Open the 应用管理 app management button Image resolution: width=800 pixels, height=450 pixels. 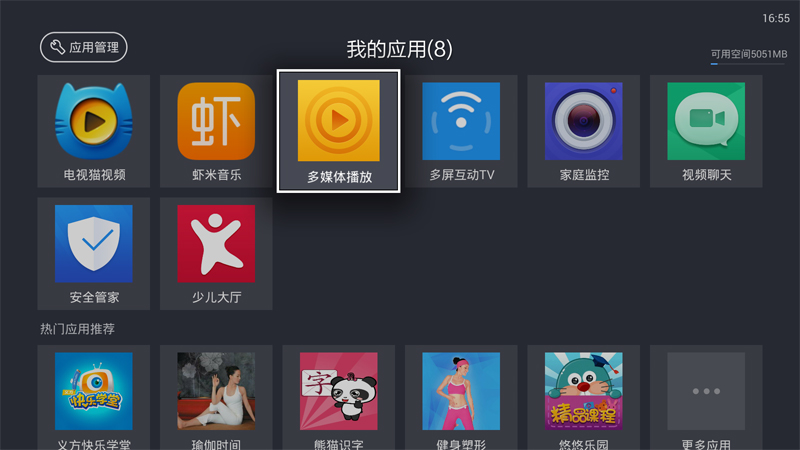84,47
